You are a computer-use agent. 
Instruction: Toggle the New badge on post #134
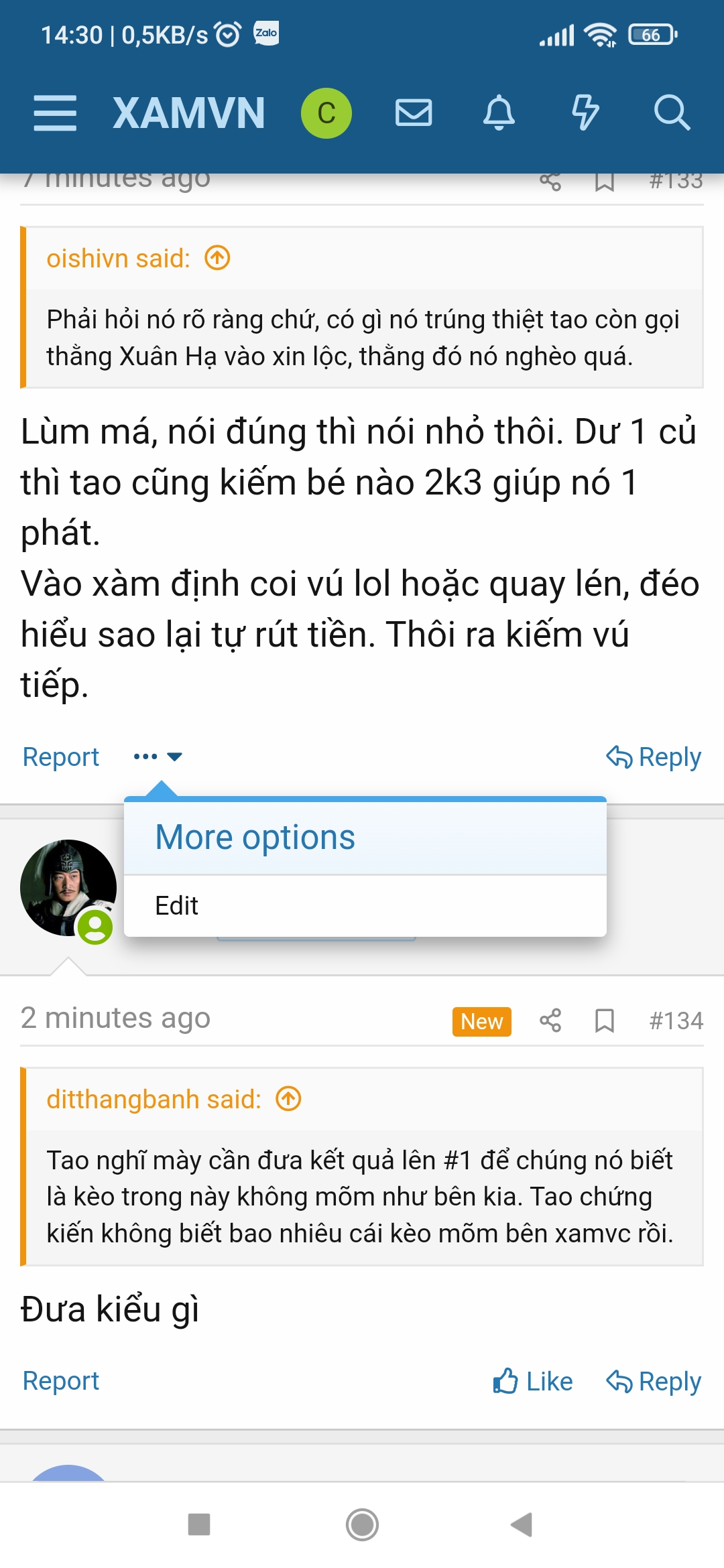point(481,1021)
